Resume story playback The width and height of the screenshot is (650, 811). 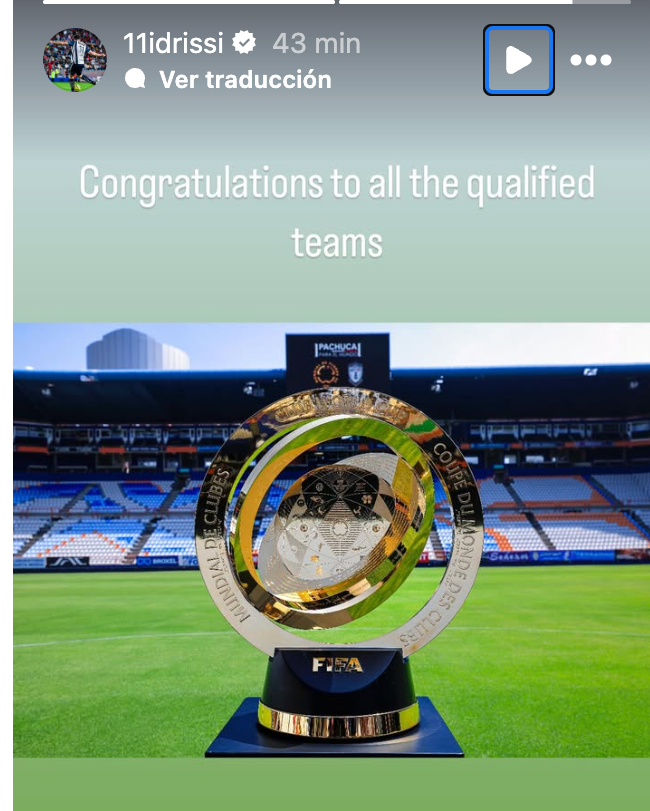518,60
